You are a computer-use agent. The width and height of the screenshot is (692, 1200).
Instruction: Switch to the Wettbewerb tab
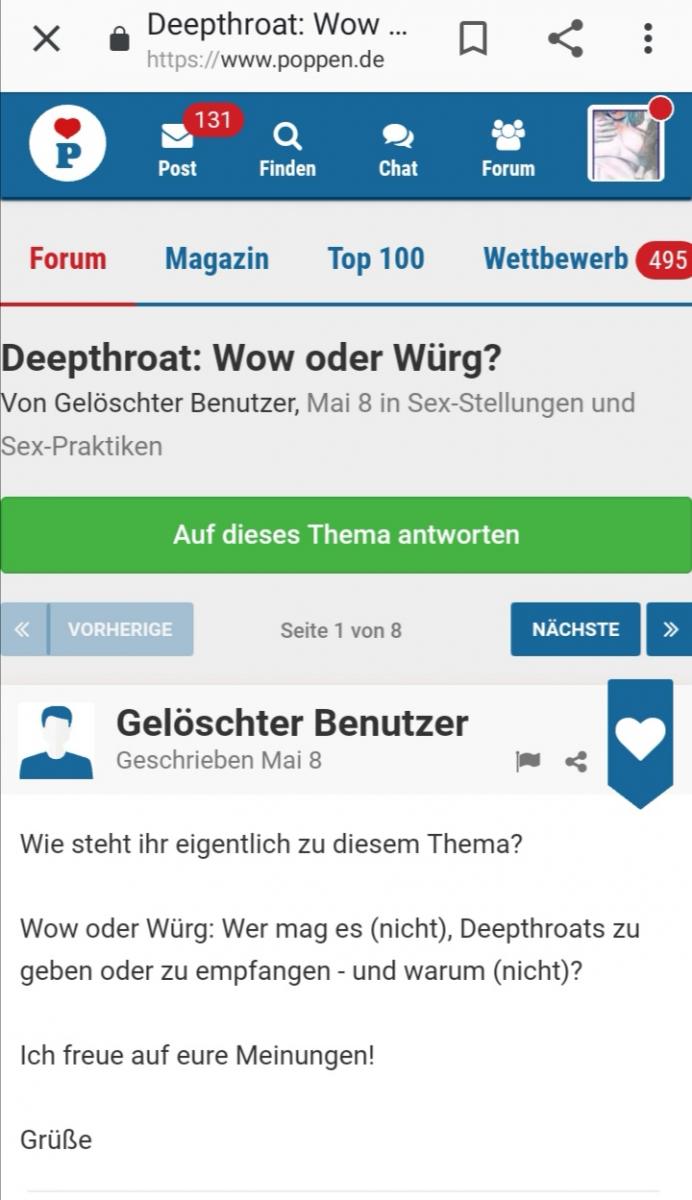coord(555,259)
